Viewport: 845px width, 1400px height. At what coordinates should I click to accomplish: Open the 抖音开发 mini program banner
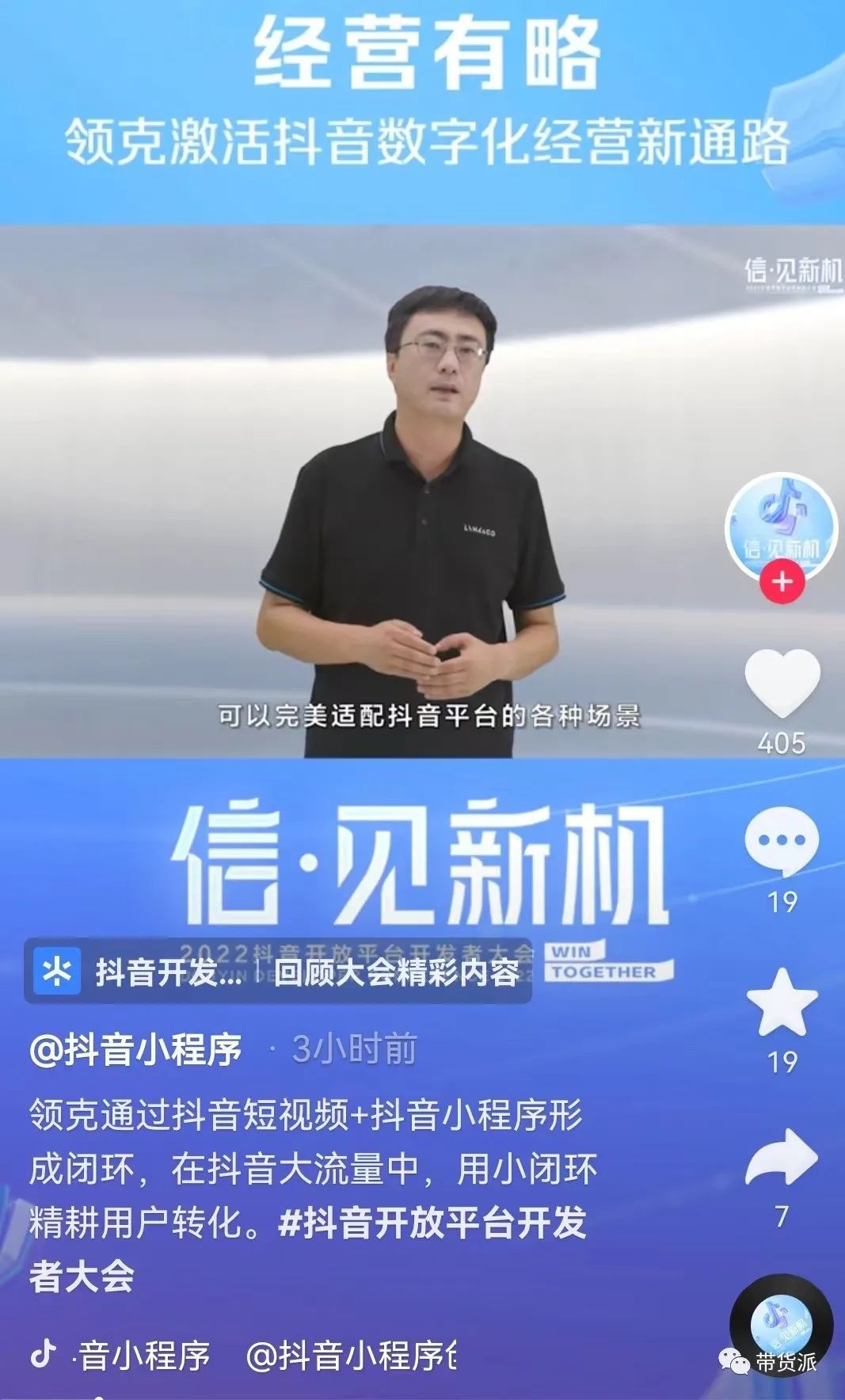tap(277, 972)
